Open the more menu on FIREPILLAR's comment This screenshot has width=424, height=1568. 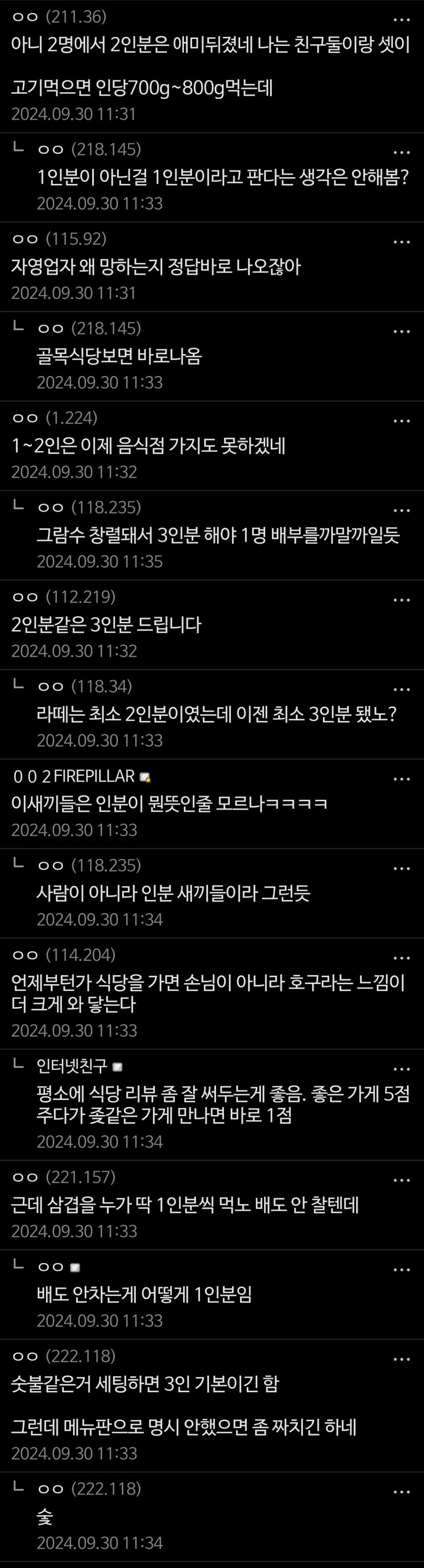[x=402, y=779]
